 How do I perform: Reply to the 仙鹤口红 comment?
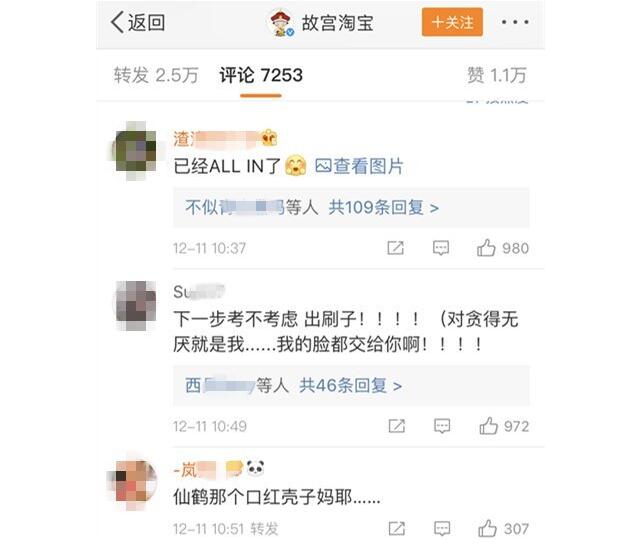441,528
